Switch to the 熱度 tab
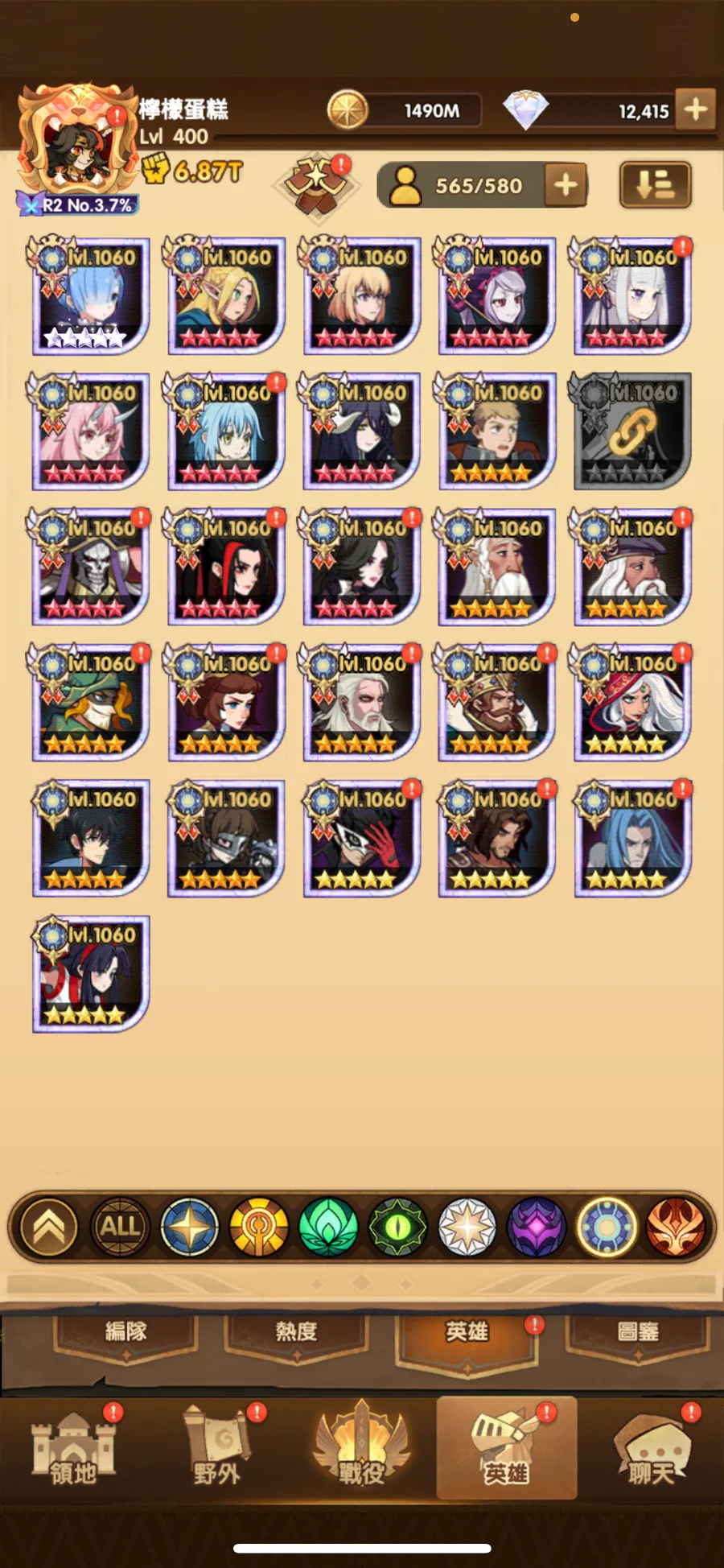This screenshot has height=1568, width=724. 296,1334
